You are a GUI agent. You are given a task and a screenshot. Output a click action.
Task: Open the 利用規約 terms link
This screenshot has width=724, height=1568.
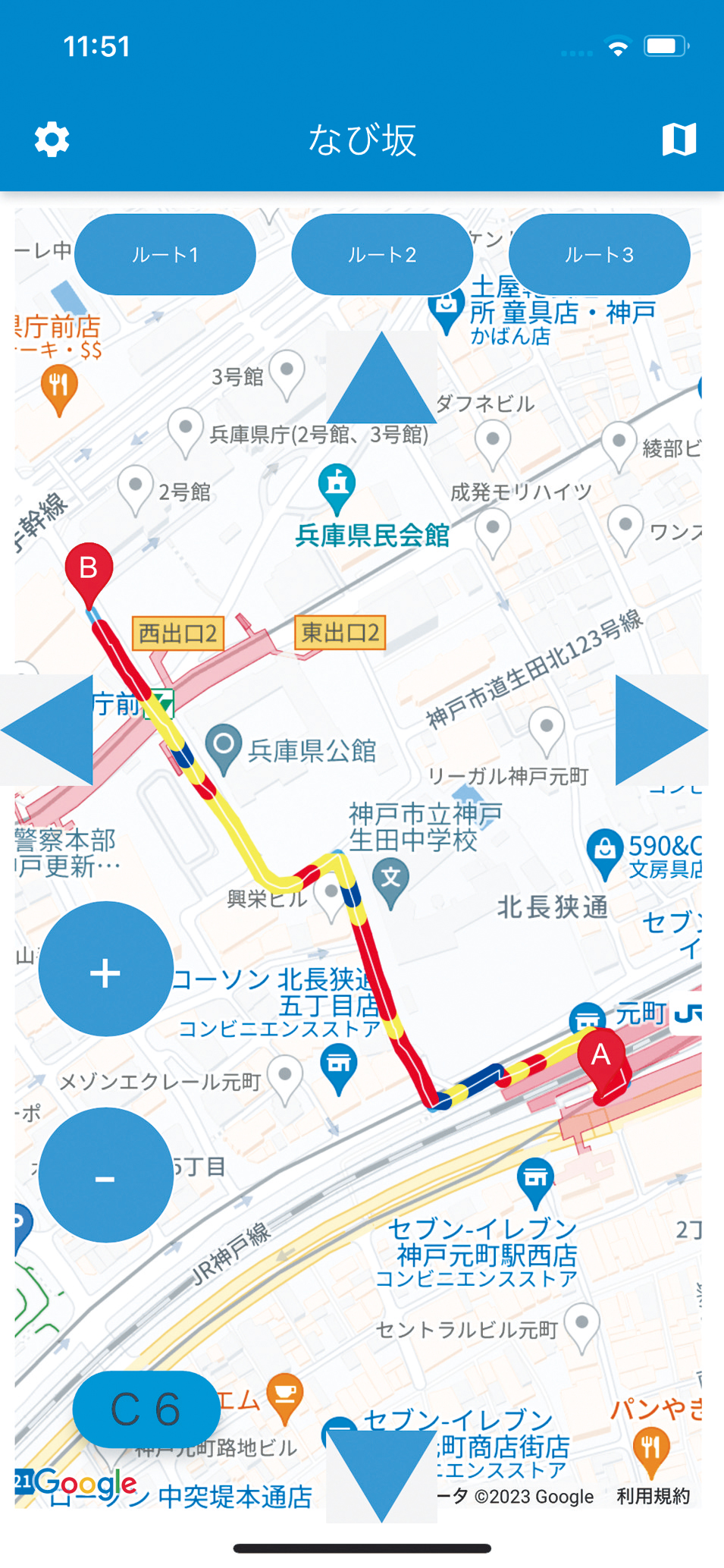coord(653,1495)
